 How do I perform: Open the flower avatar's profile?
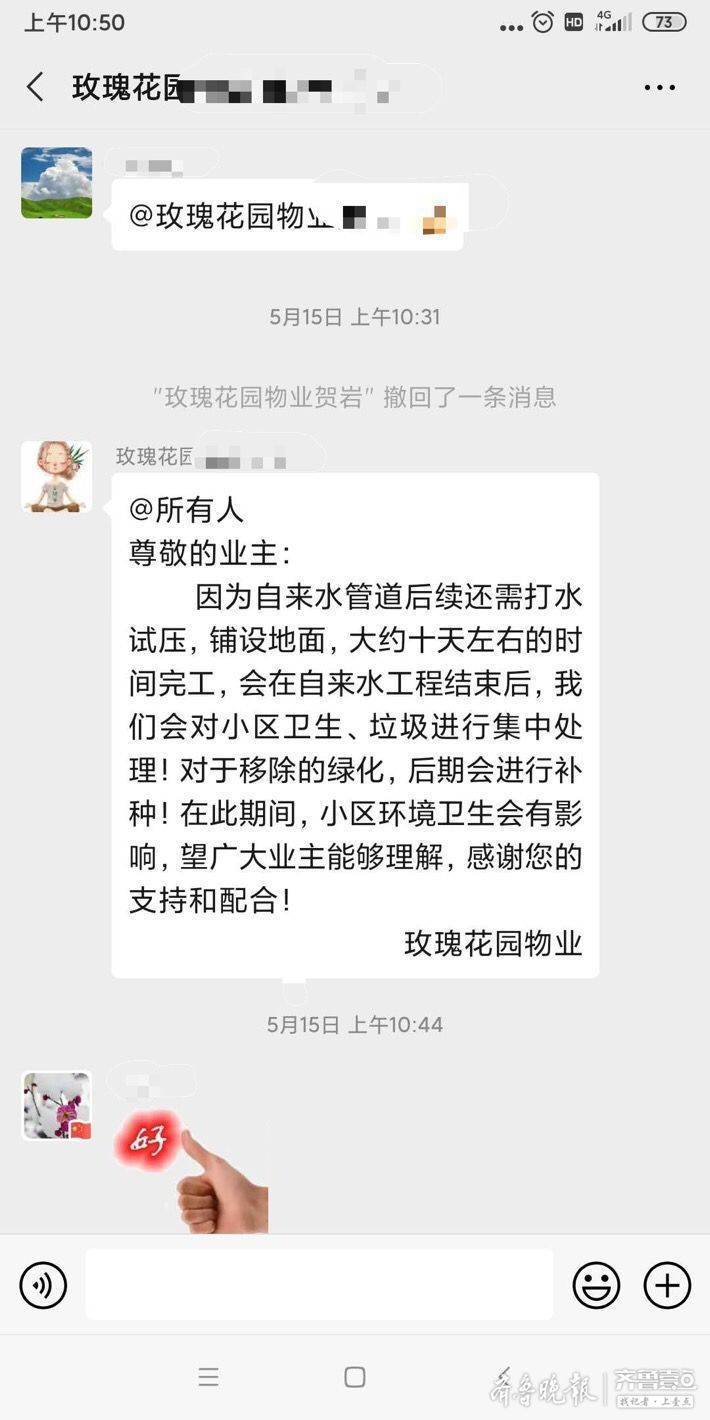(x=56, y=1106)
